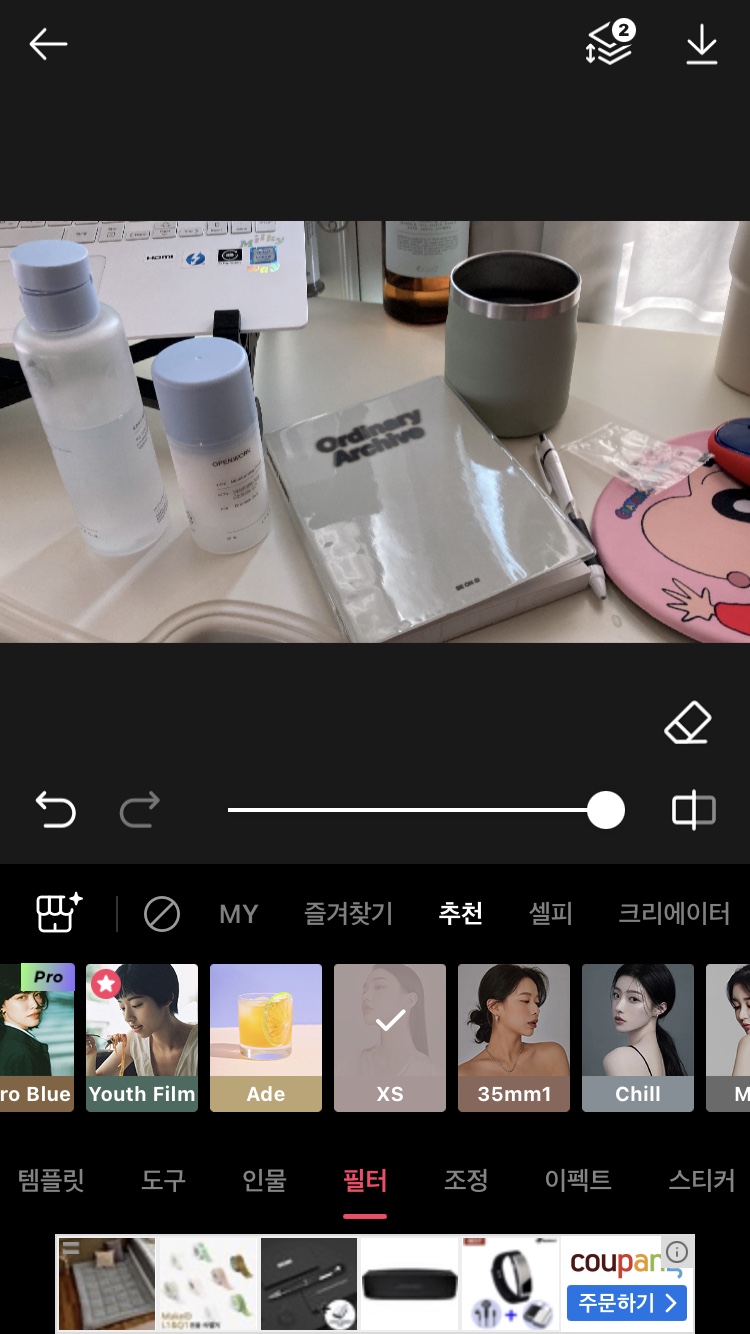Select the eraser tool
Viewport: 750px width, 1334px height.
[x=688, y=723]
